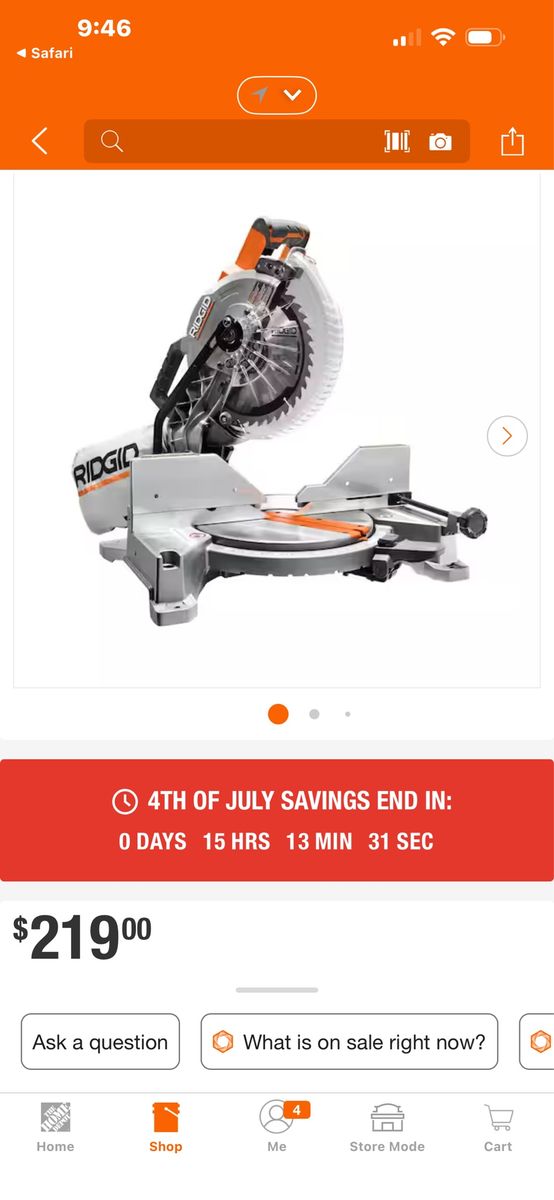
Task: Show the next product photo
Action: click(x=507, y=436)
